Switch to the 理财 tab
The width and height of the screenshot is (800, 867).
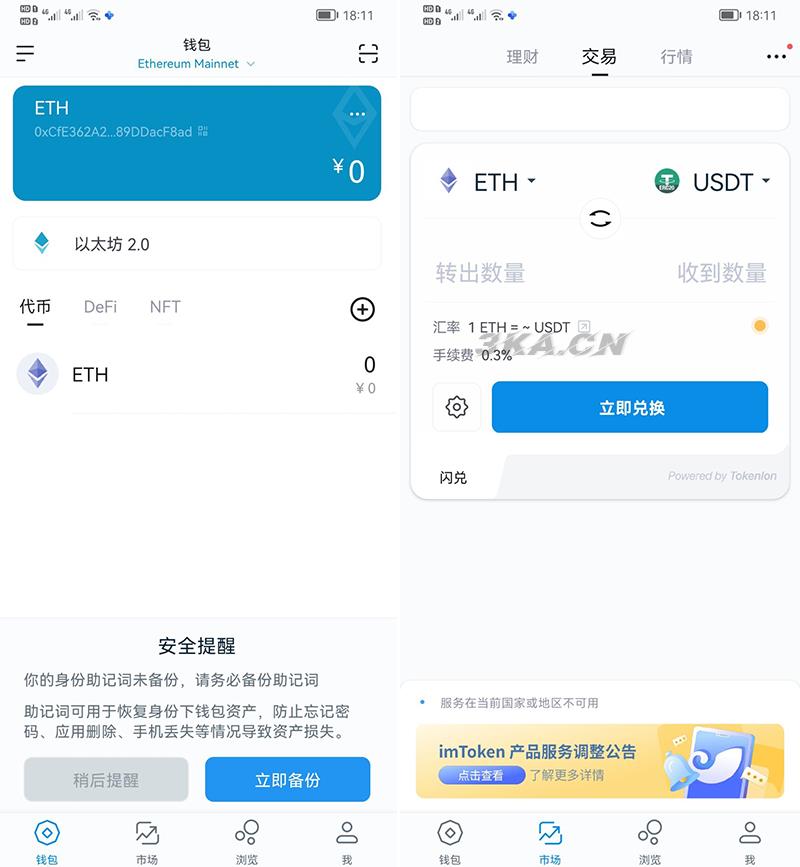click(522, 57)
